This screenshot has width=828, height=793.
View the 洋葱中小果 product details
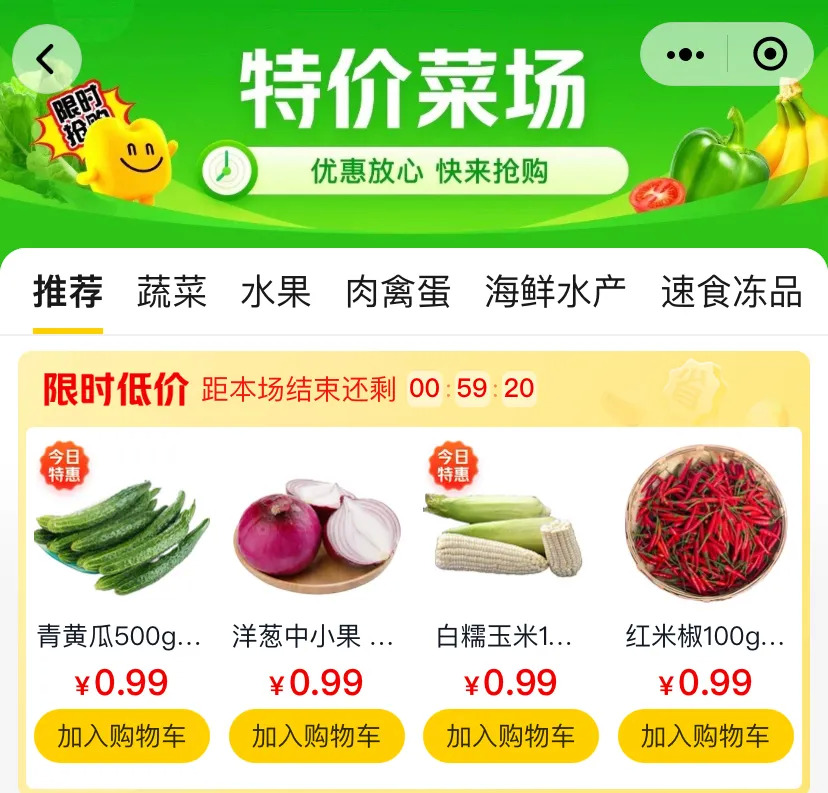click(x=316, y=527)
